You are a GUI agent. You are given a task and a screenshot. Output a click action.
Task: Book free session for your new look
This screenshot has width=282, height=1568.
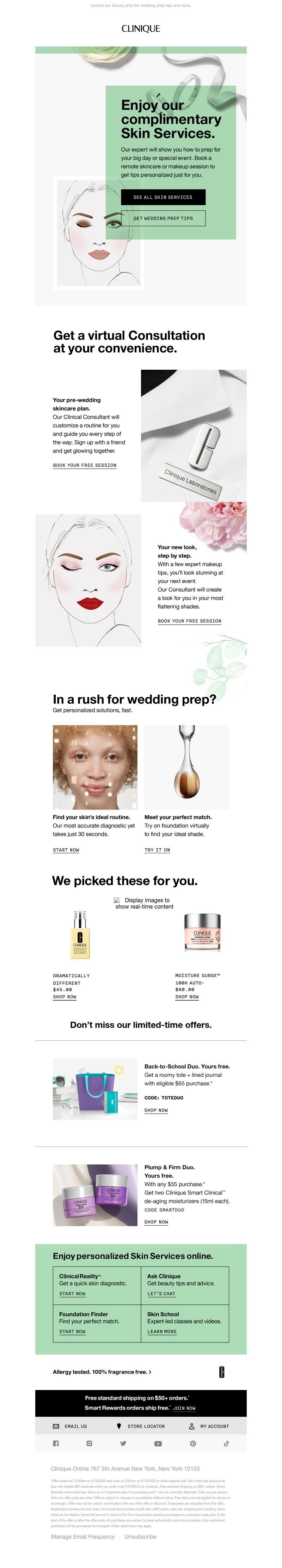pyautogui.click(x=189, y=621)
